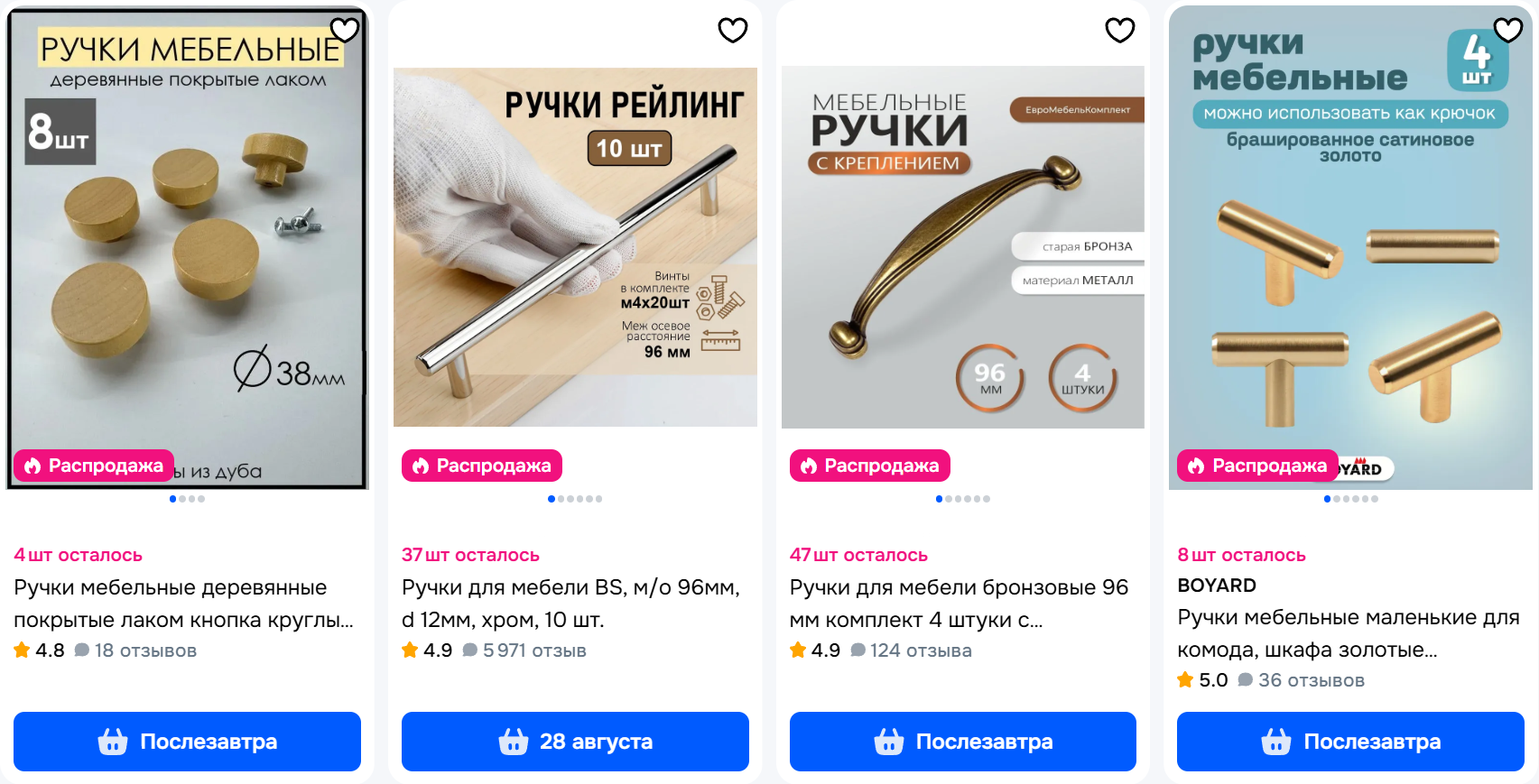Open wooden round knob handles product
The height and width of the screenshot is (784, 1539).
point(183,604)
